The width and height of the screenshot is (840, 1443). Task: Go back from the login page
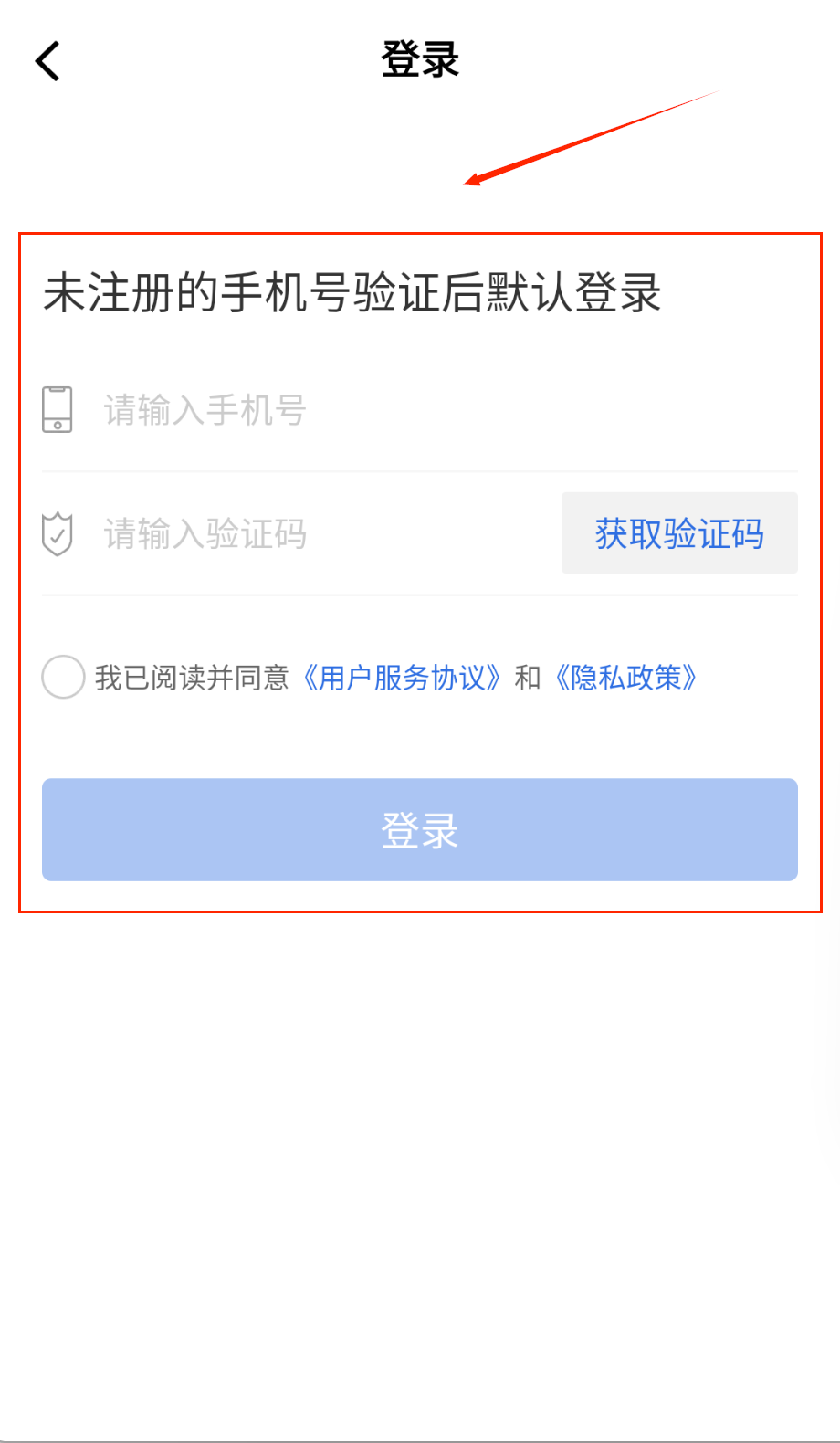pyautogui.click(x=47, y=62)
